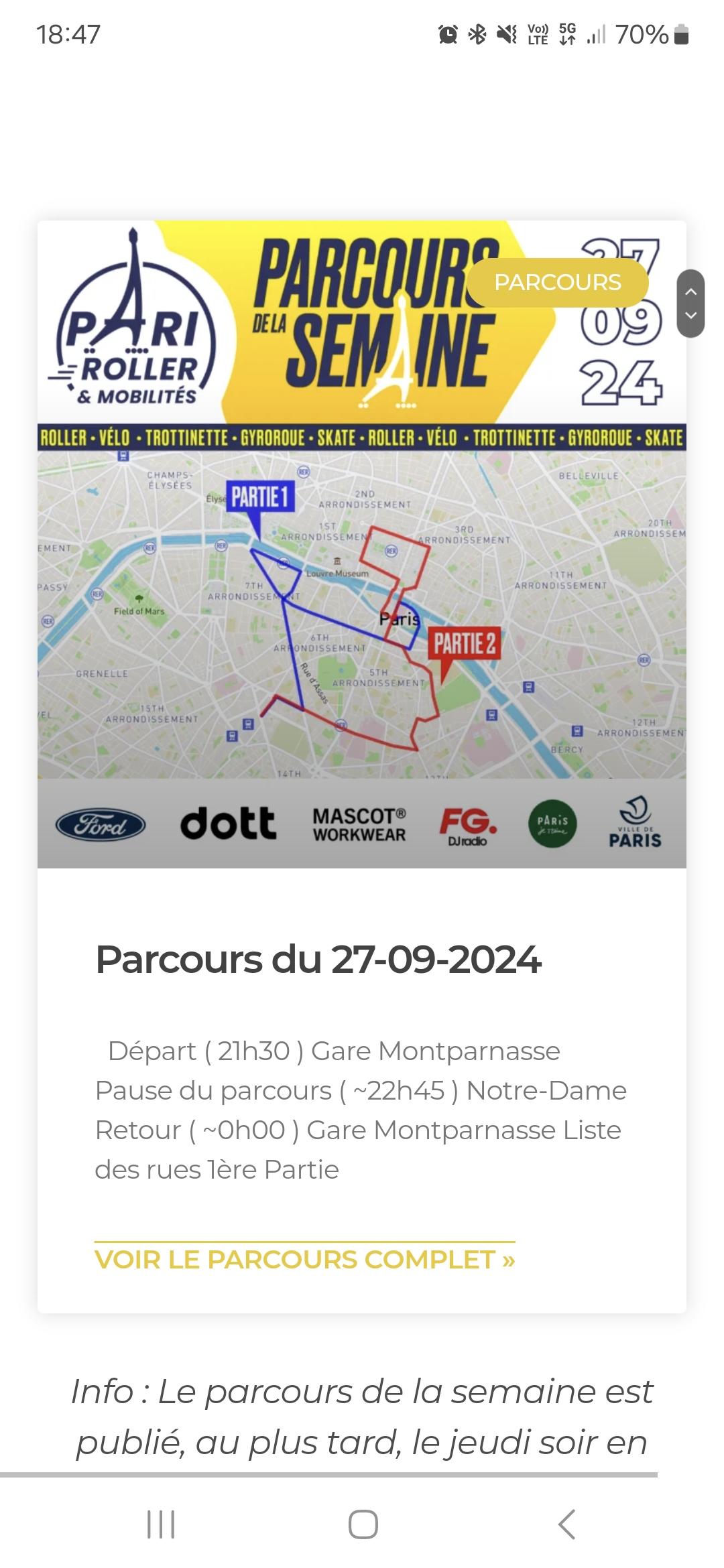Tap the yellow PARCOURS category badge
Viewport: 724px width, 1568px height.
tap(557, 282)
